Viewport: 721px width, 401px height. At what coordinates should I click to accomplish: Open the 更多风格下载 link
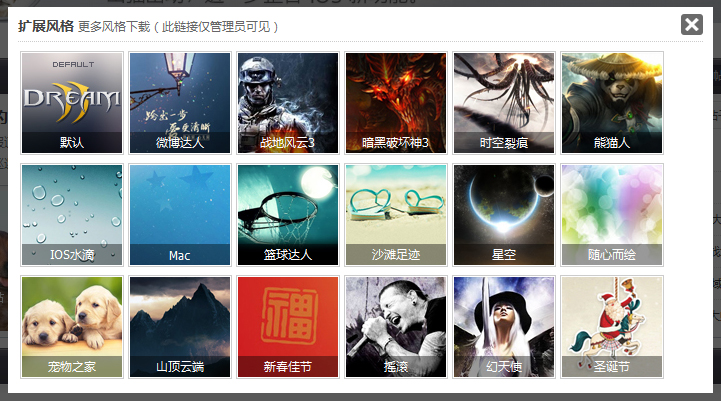[x=113, y=27]
